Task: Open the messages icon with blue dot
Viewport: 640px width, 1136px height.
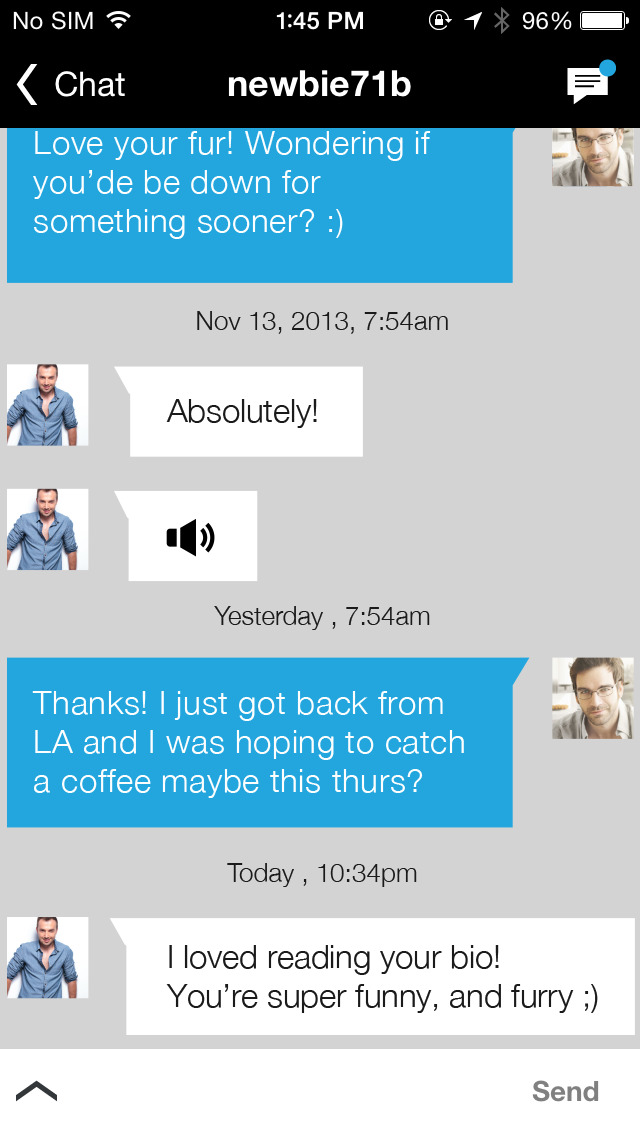Action: pyautogui.click(x=589, y=85)
